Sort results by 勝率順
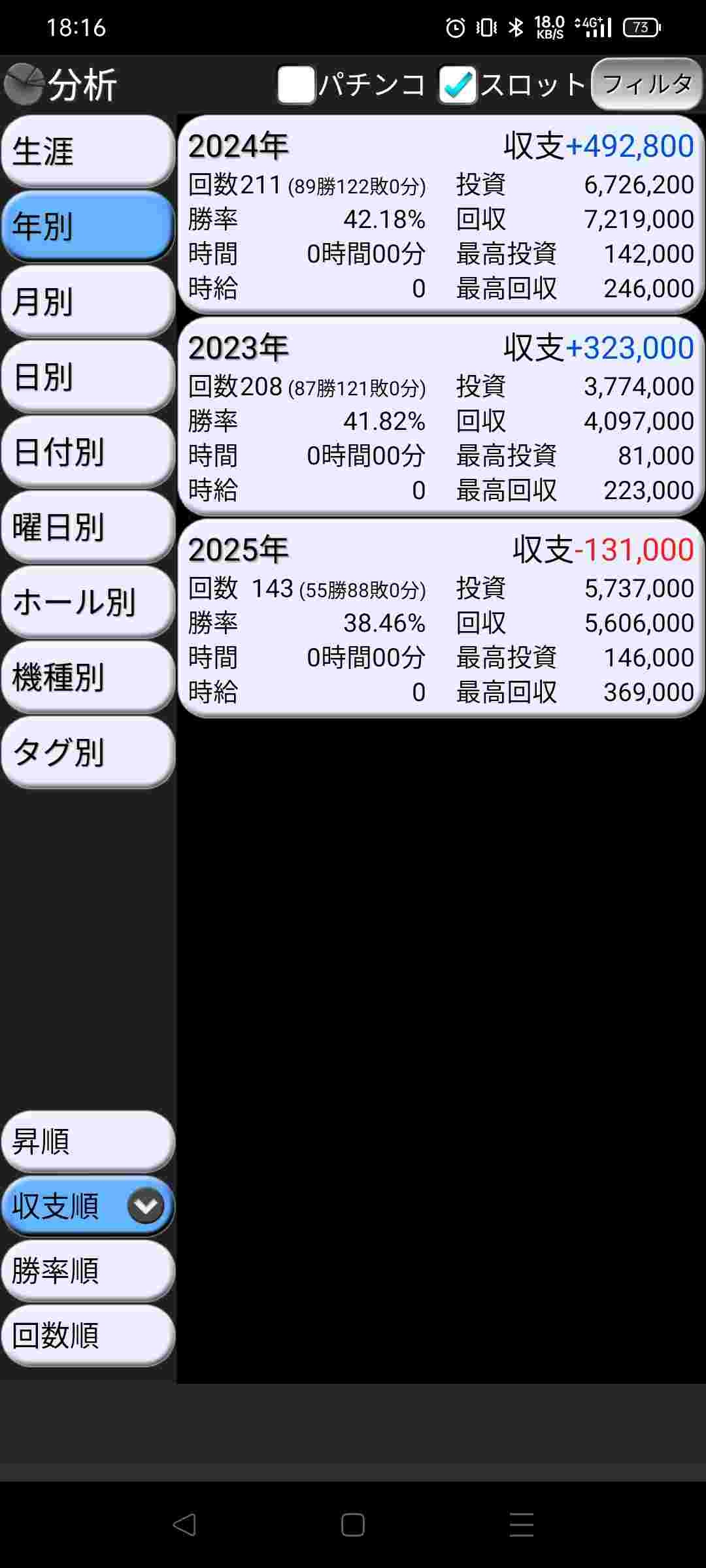Screen dimensions: 706x1568 [88, 1271]
